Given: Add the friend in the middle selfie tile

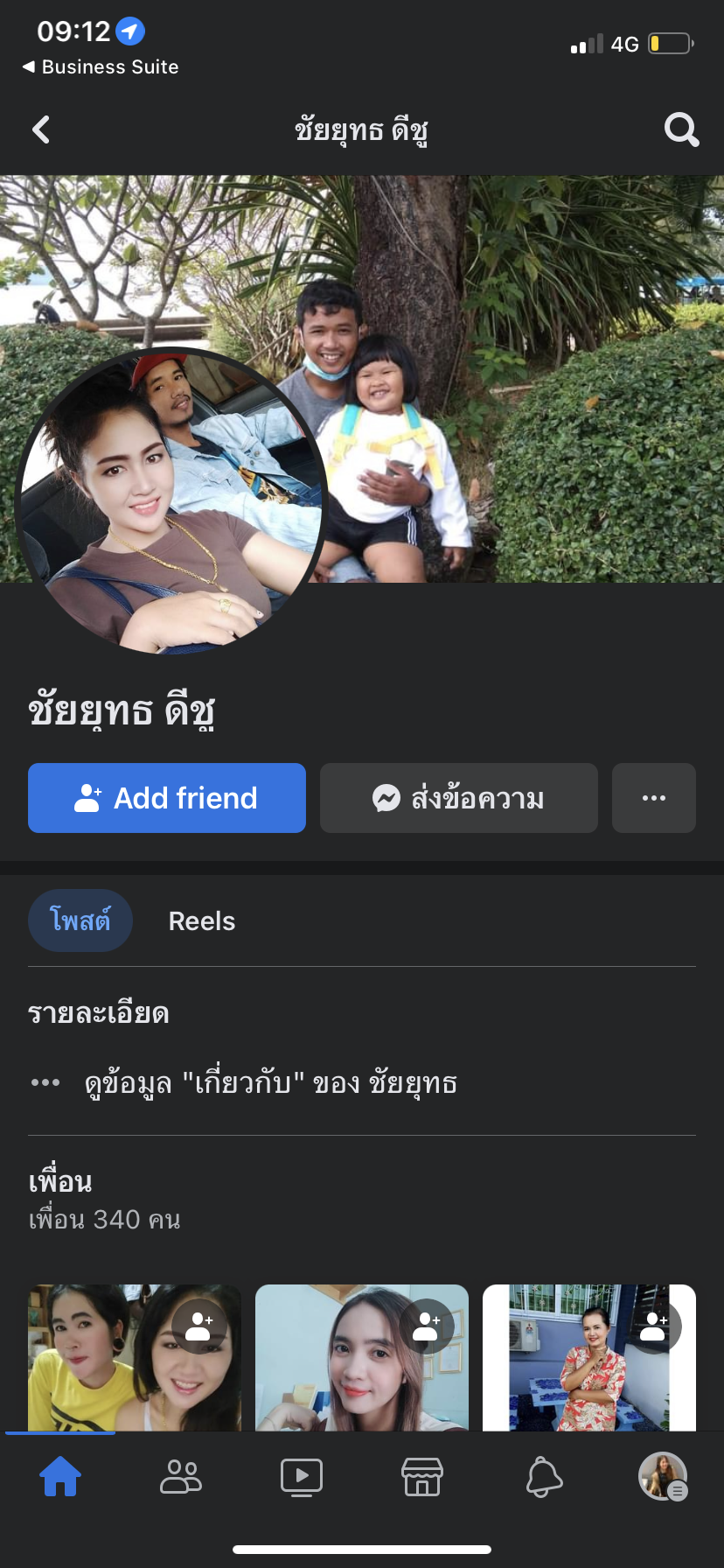Looking at the screenshot, I should (427, 1326).
